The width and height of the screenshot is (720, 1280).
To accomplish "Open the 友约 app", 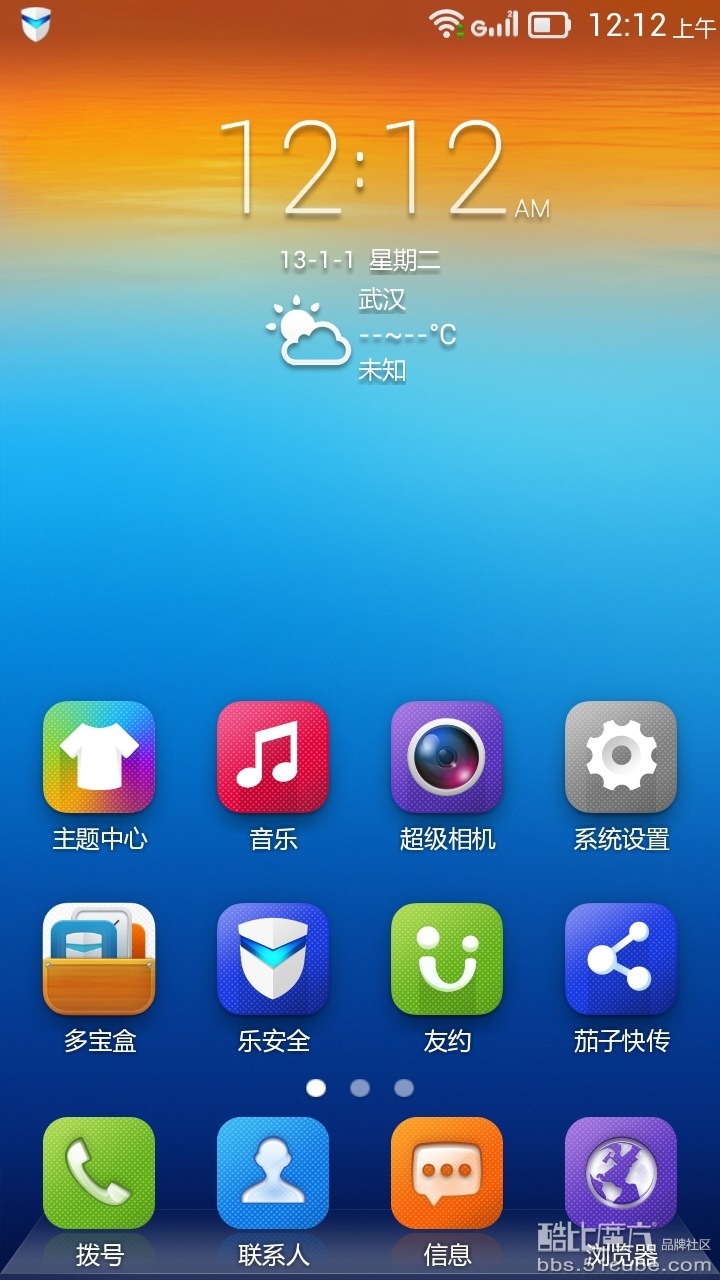I will (x=447, y=959).
